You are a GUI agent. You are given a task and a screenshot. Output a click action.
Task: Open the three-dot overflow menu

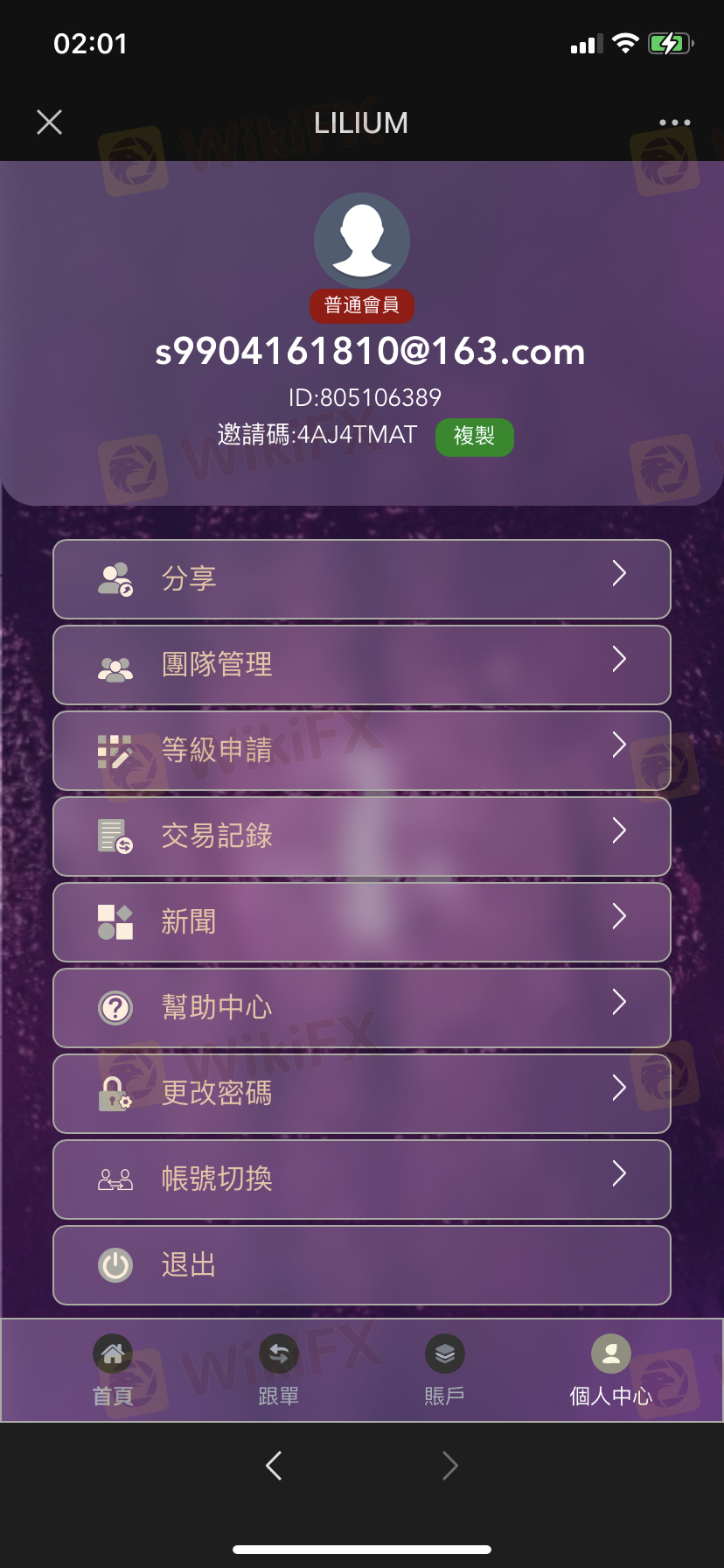[675, 122]
